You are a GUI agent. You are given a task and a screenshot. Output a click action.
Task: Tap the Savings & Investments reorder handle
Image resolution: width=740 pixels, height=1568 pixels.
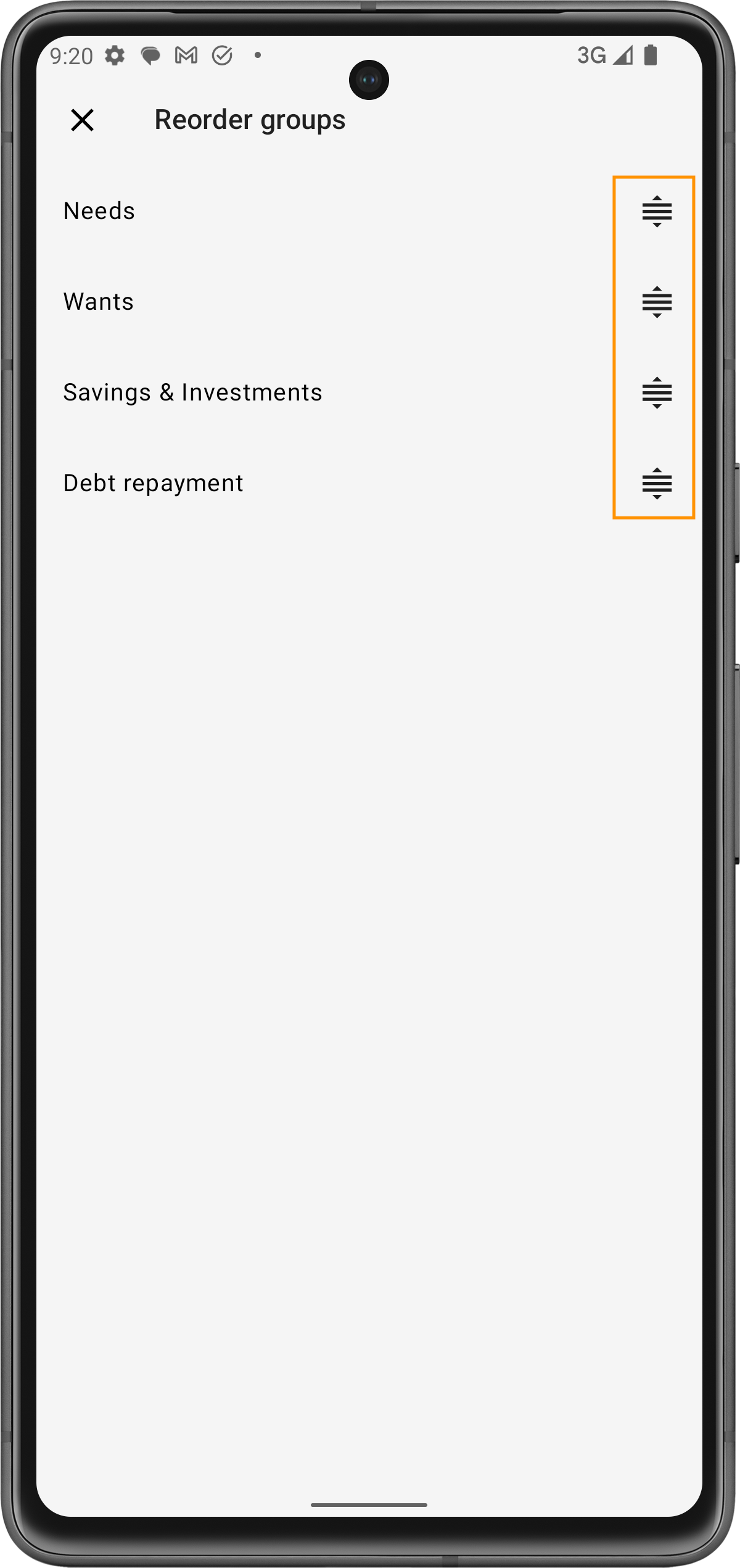coord(656,393)
